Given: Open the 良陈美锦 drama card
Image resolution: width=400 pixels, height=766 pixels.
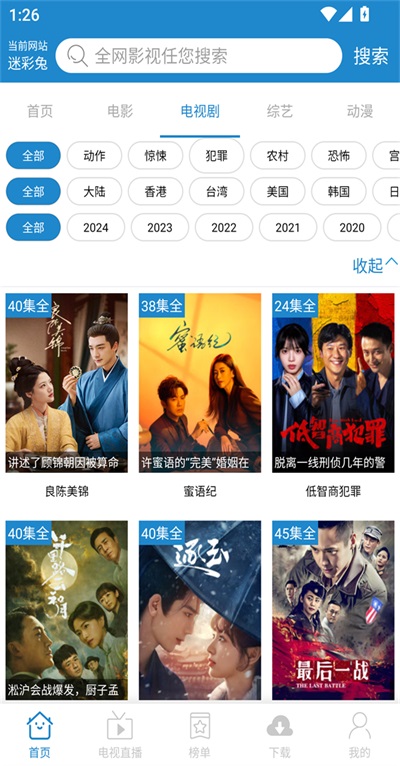Looking at the screenshot, I should click(66, 396).
